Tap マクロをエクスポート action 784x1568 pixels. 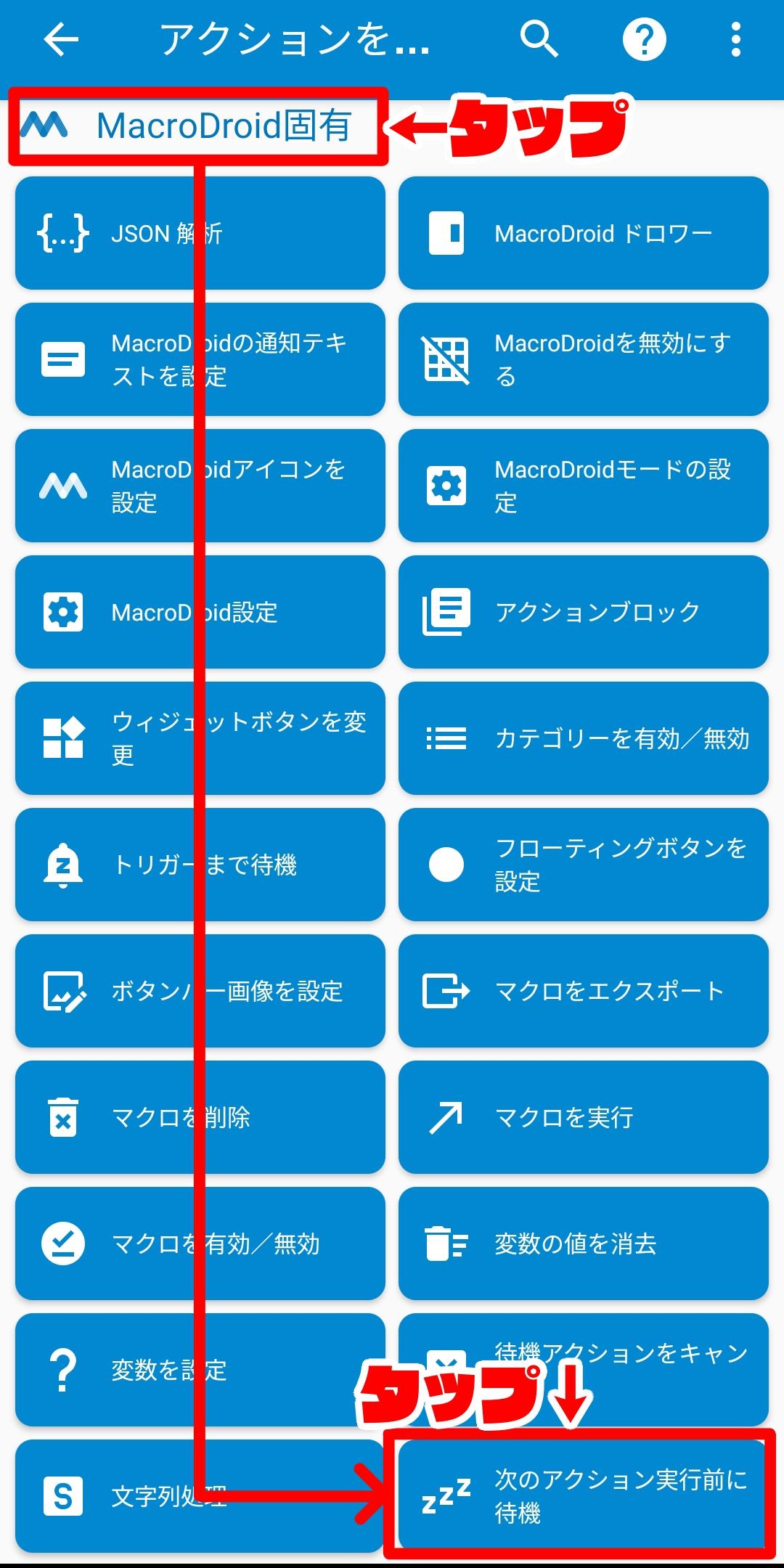584,991
